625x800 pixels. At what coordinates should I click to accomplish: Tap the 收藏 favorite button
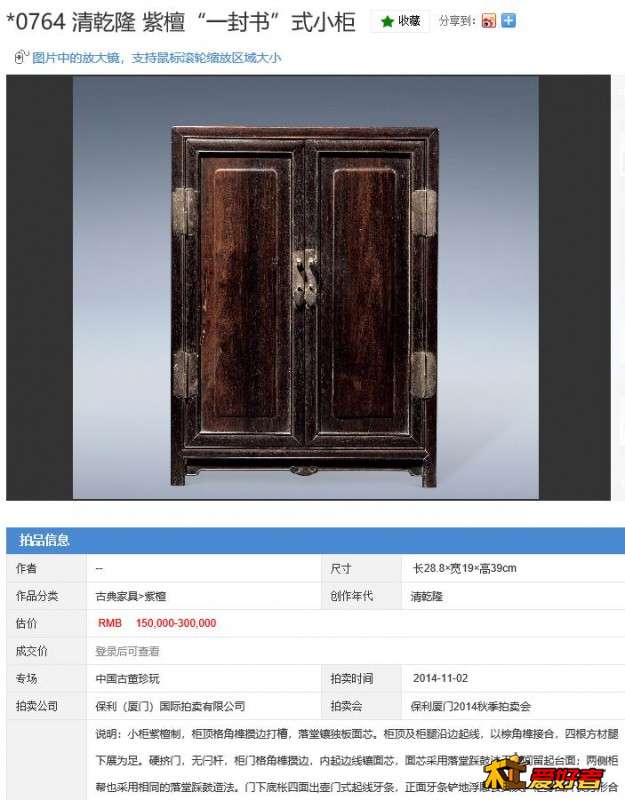[400, 21]
